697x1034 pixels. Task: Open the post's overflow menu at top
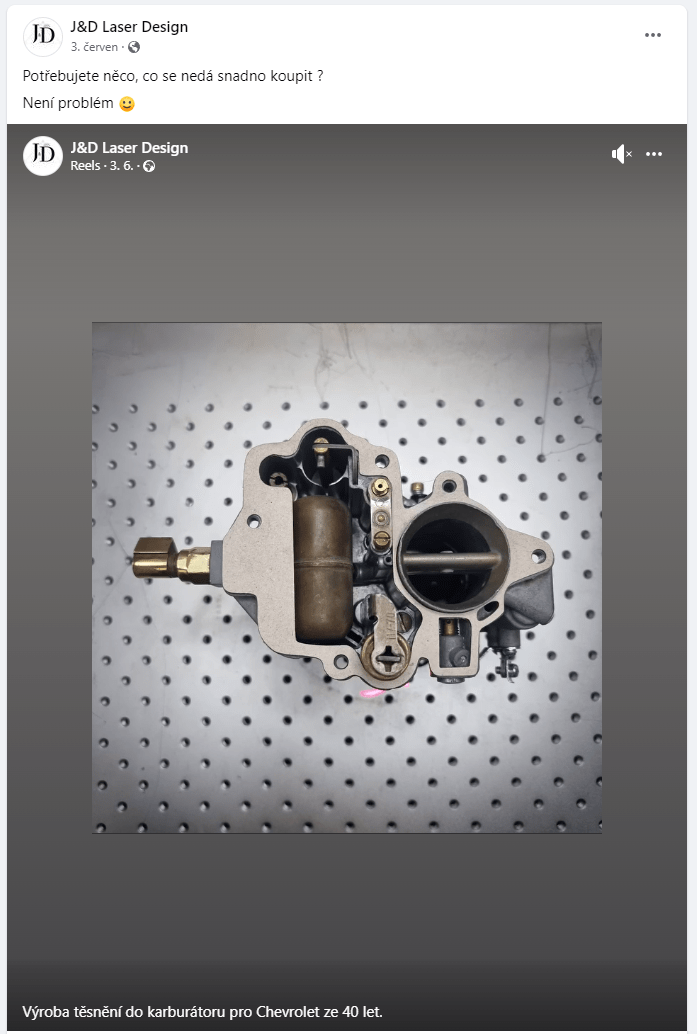pos(653,35)
